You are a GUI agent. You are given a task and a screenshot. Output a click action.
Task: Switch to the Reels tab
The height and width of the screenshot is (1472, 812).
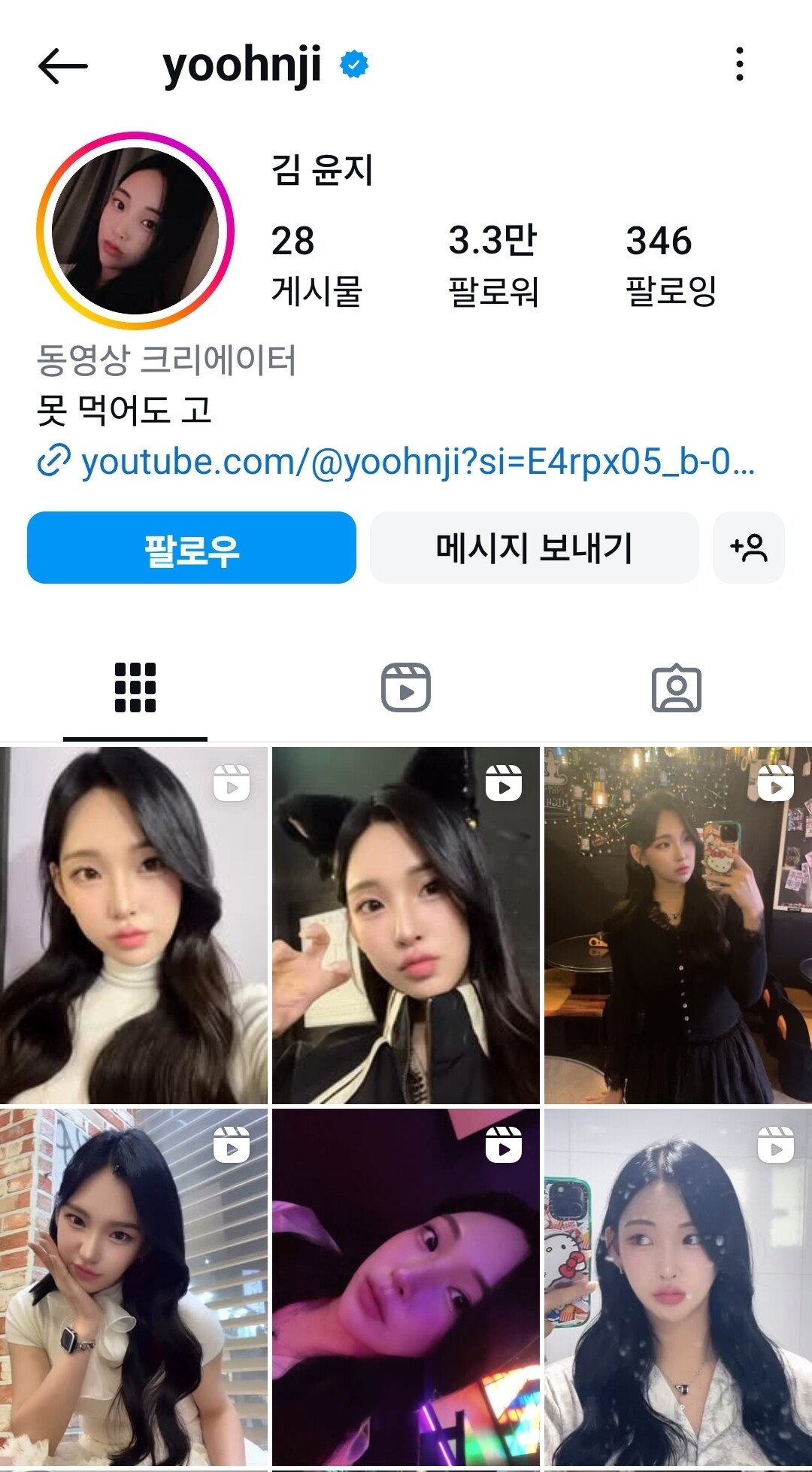pyautogui.click(x=406, y=687)
